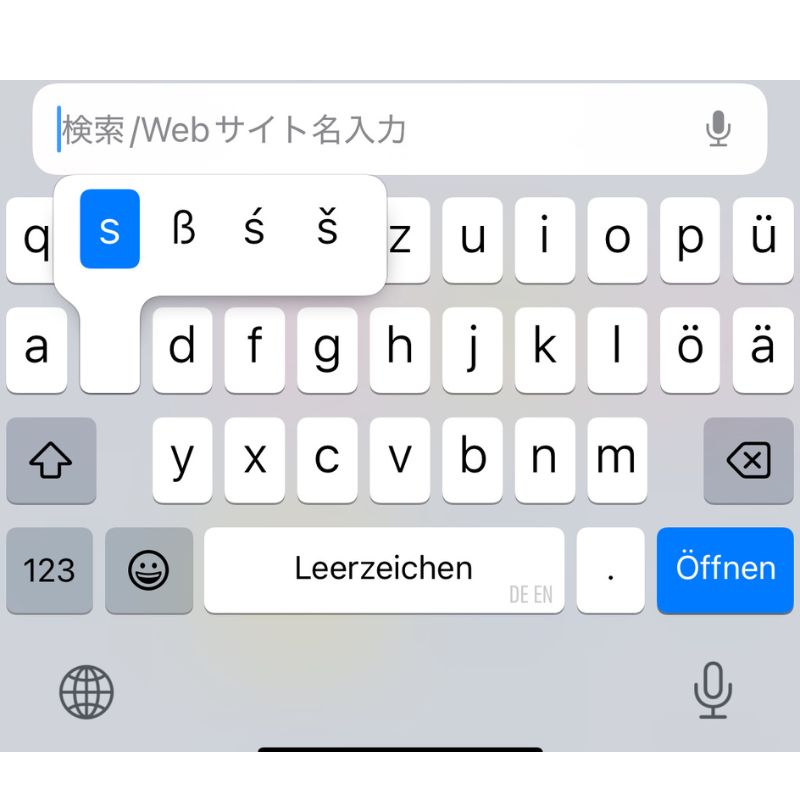The width and height of the screenshot is (800, 800).
Task: Switch to the 123 numeric keyboard
Action: tap(50, 570)
